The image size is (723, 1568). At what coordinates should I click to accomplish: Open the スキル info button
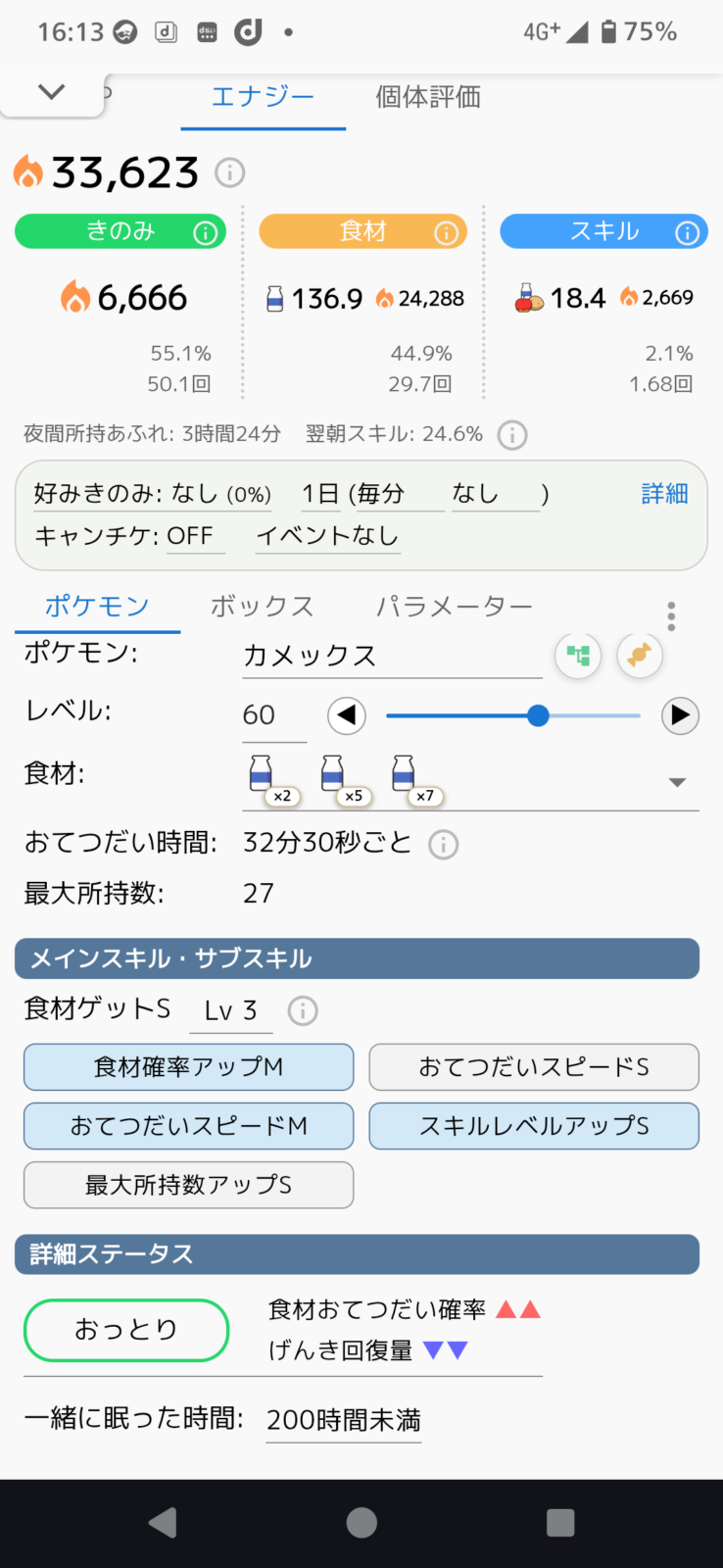688,232
